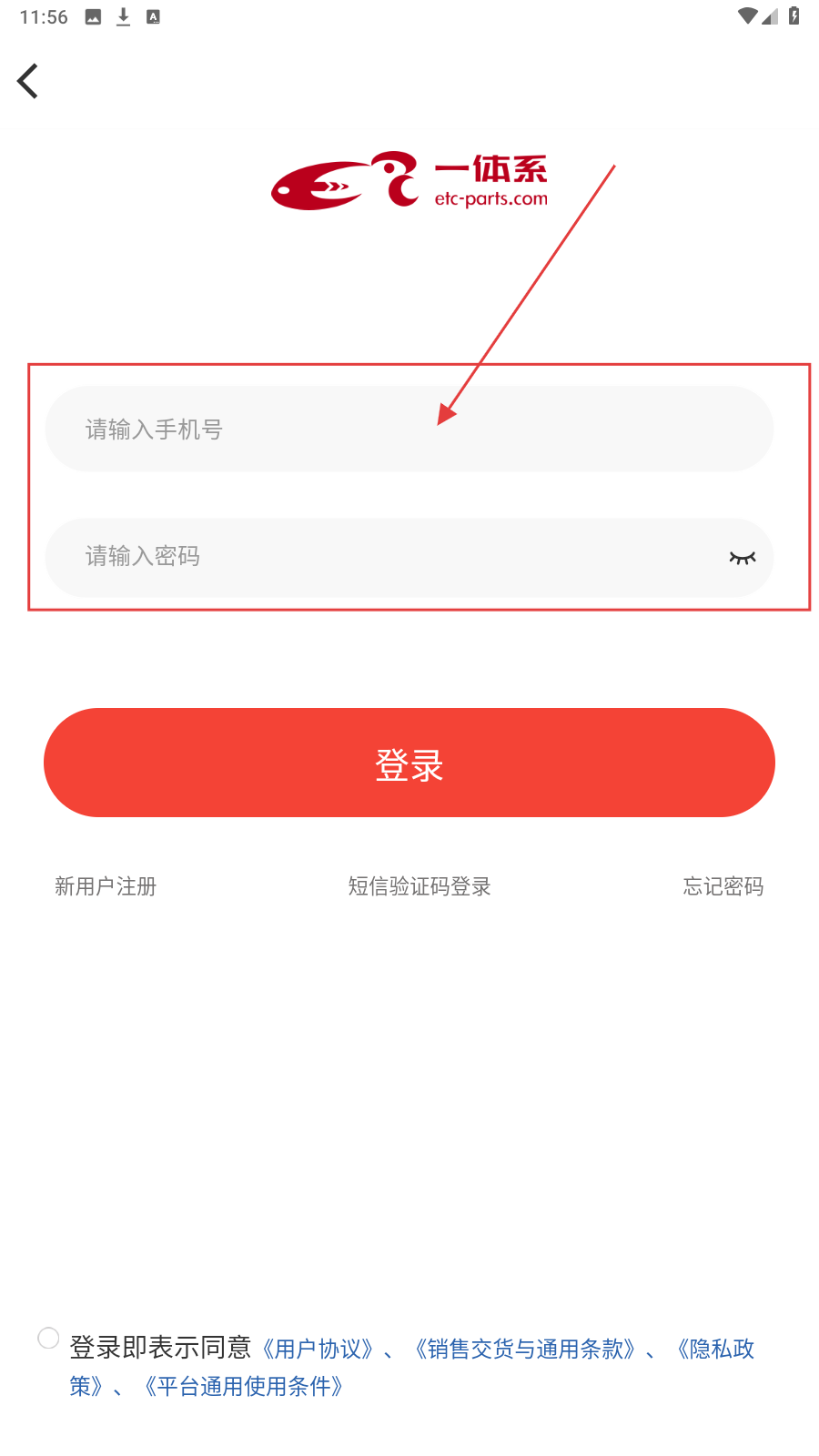
Task: Open the 《隐私政策》 privacy policy link
Action: tap(717, 1349)
